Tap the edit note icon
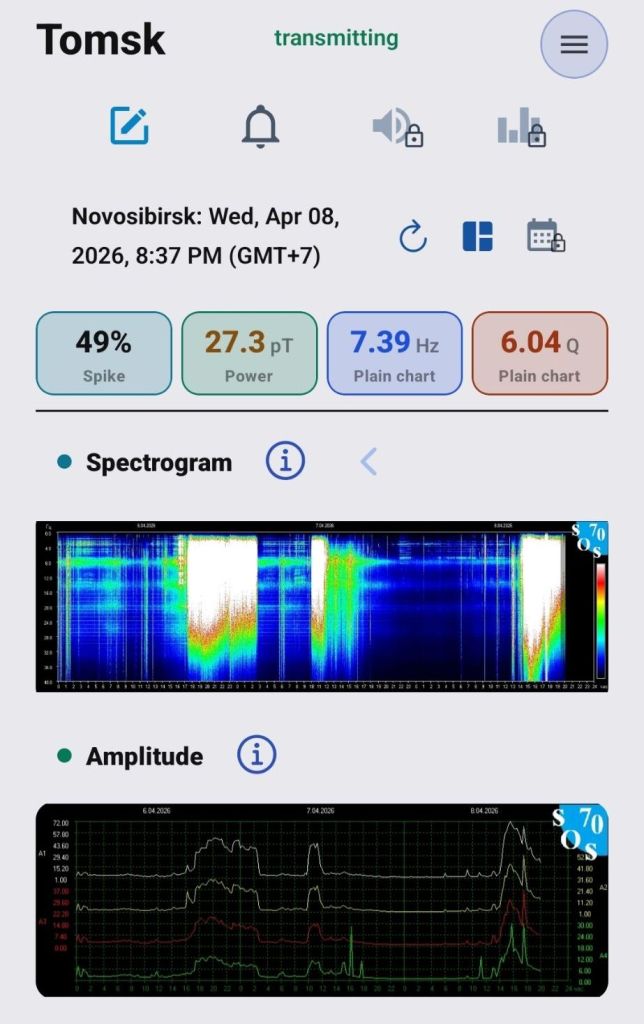 tap(129, 126)
